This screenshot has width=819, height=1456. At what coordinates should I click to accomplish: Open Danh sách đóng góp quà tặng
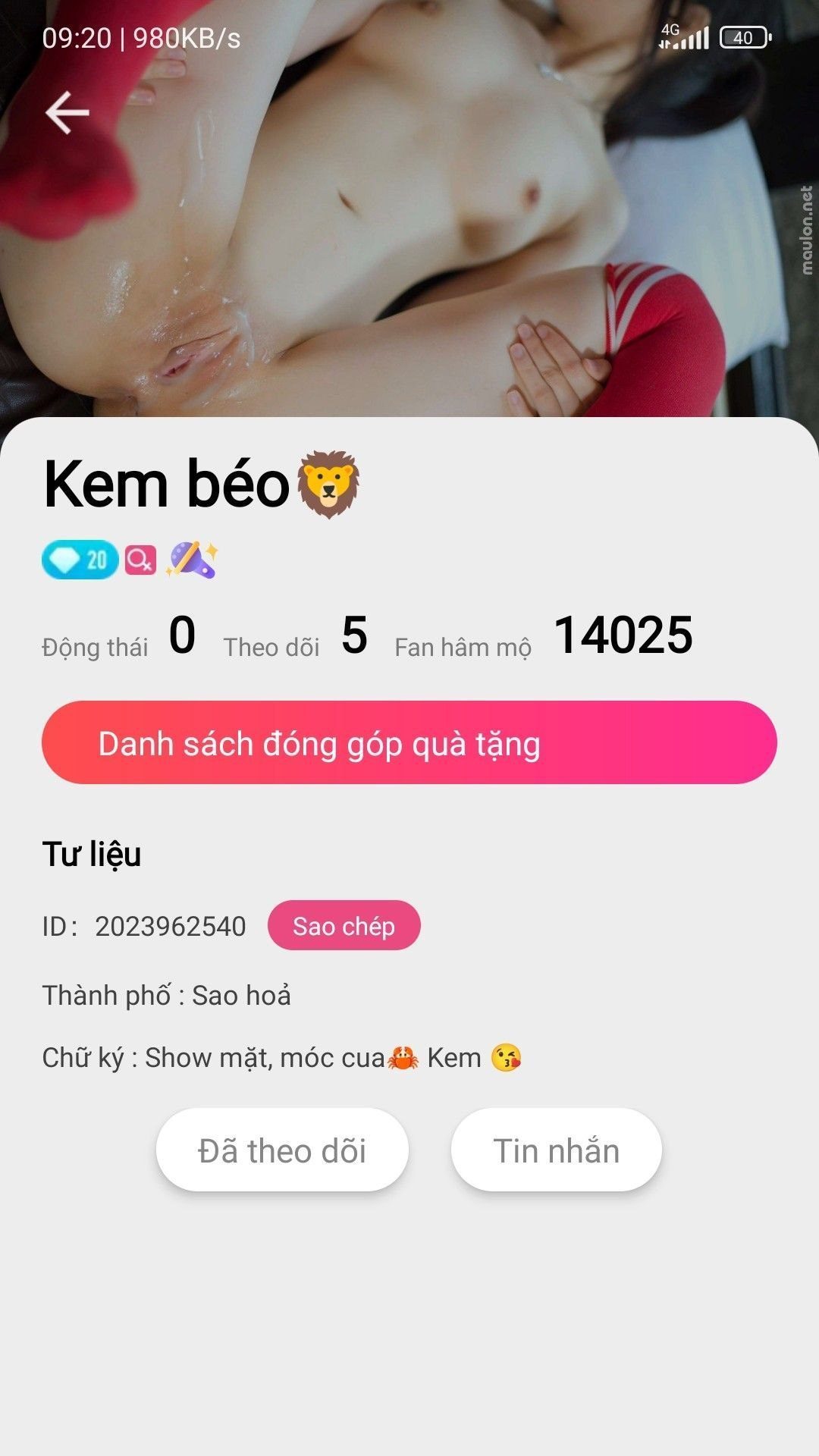click(409, 742)
